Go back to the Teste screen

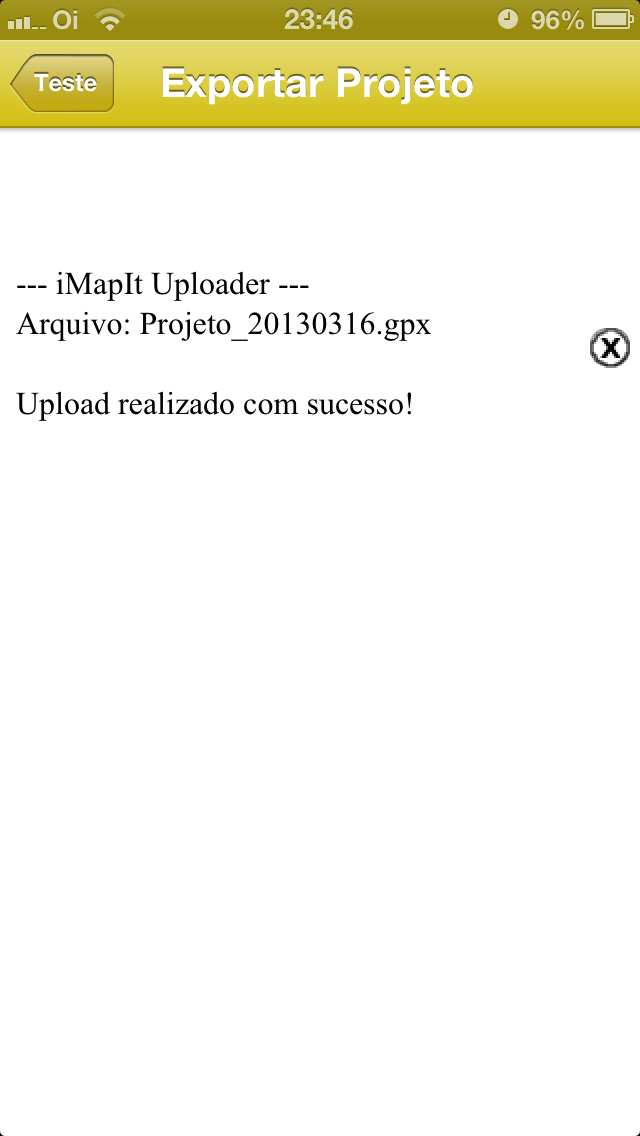point(63,83)
